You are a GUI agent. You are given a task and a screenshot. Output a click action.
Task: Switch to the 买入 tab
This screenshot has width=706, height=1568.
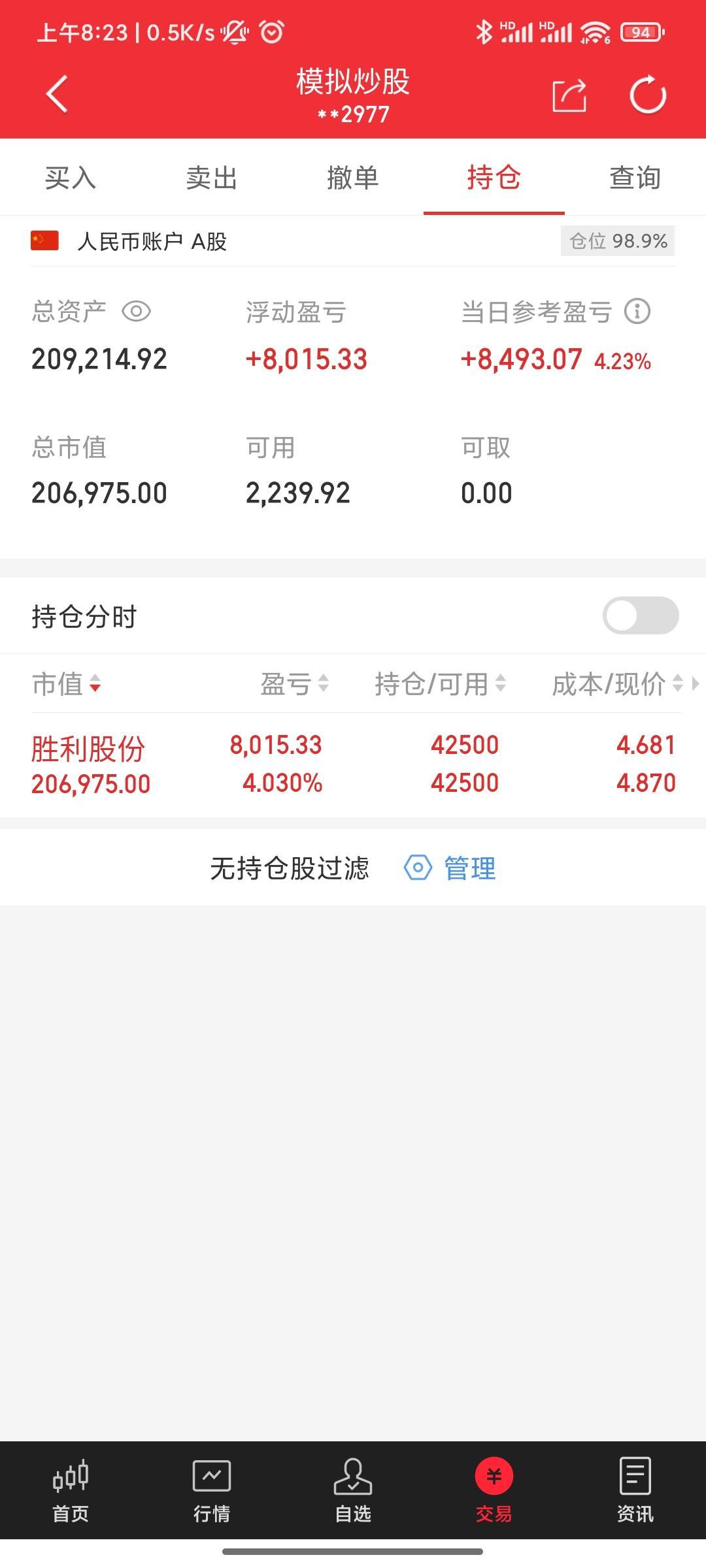(71, 178)
